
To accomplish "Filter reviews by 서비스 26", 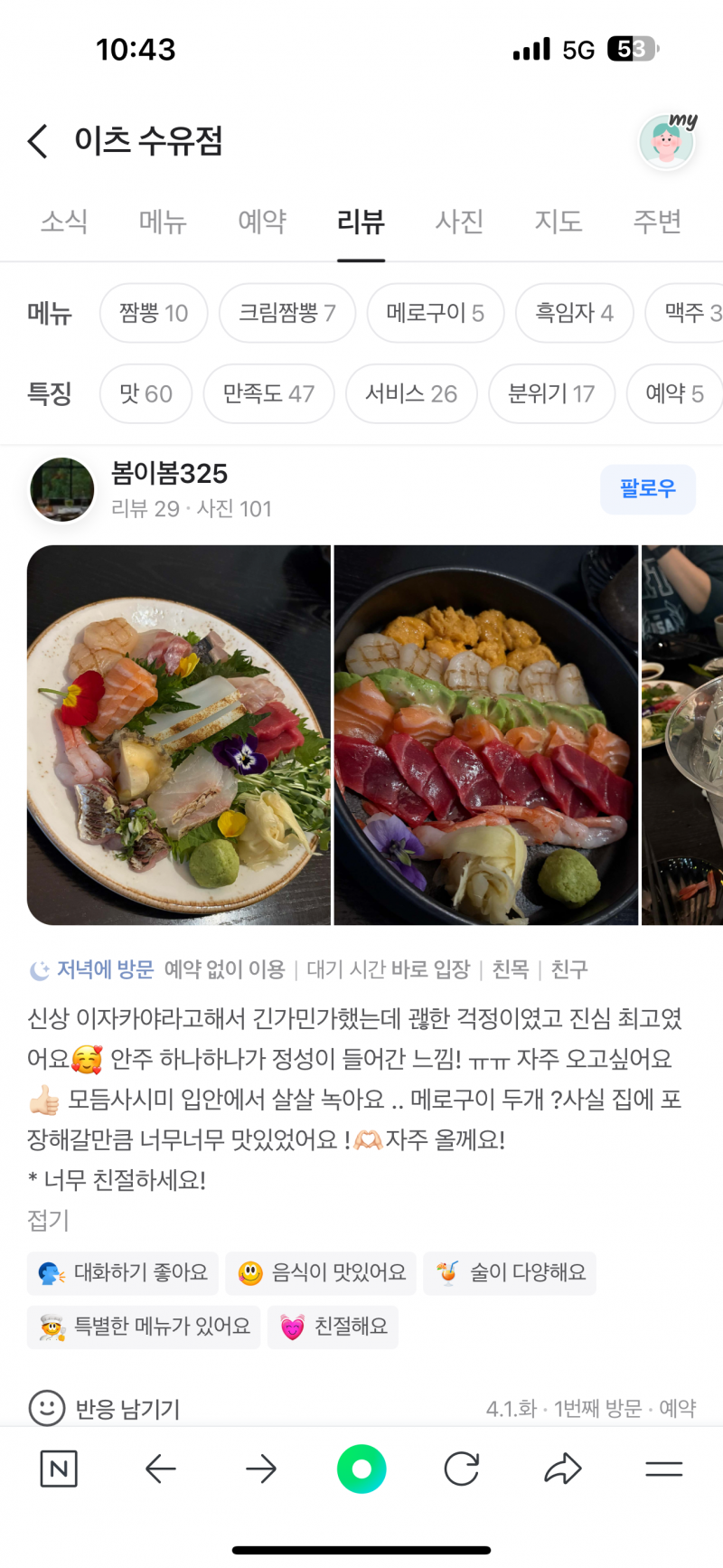I will [x=411, y=393].
